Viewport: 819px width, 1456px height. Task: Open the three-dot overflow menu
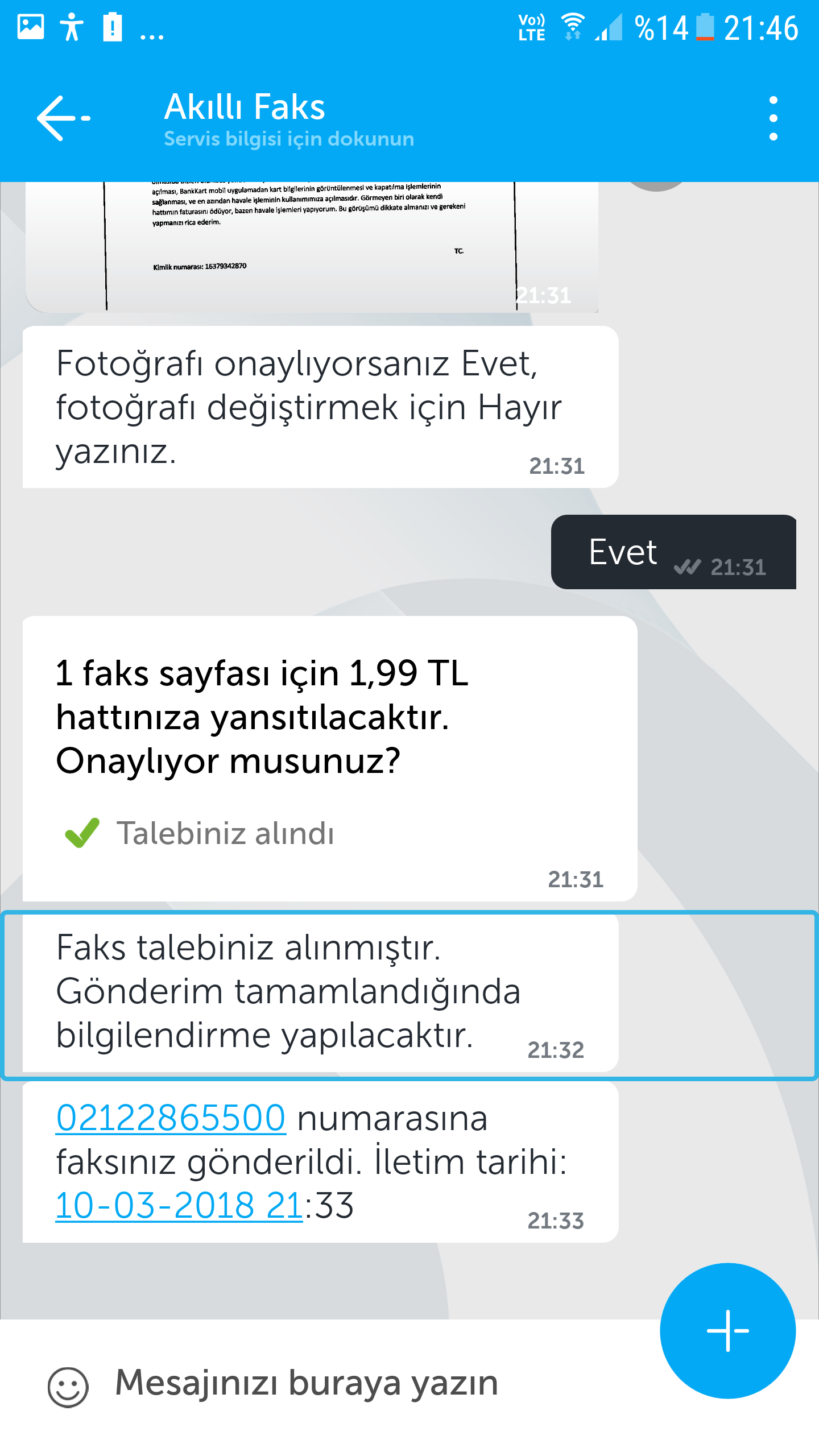(x=772, y=118)
